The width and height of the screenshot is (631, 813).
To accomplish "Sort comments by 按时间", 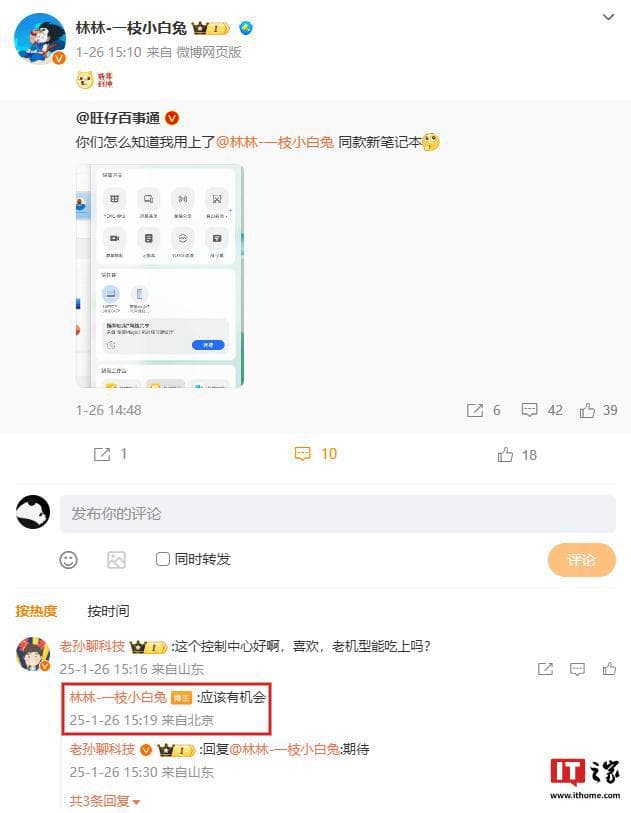I will pyautogui.click(x=108, y=611).
